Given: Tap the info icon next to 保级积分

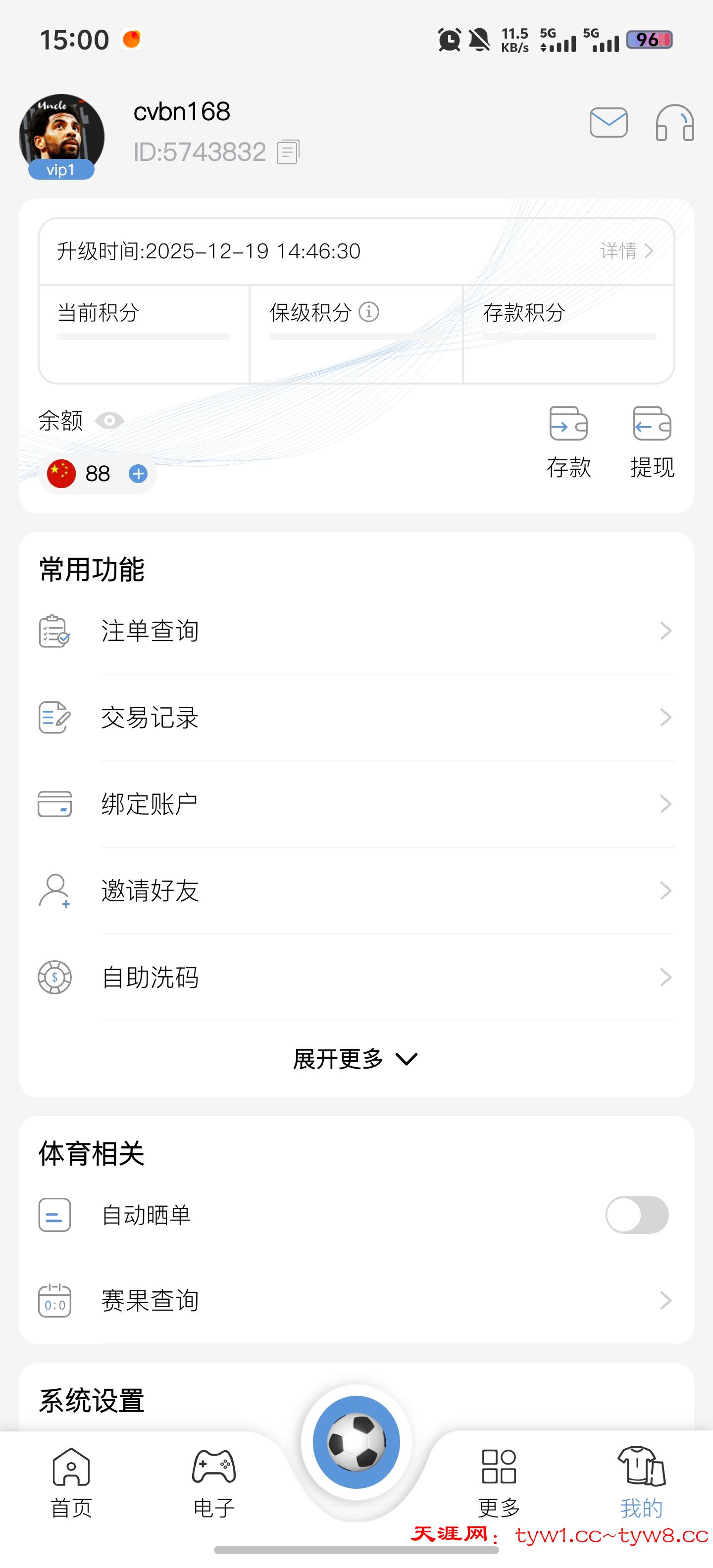Looking at the screenshot, I should click(369, 312).
